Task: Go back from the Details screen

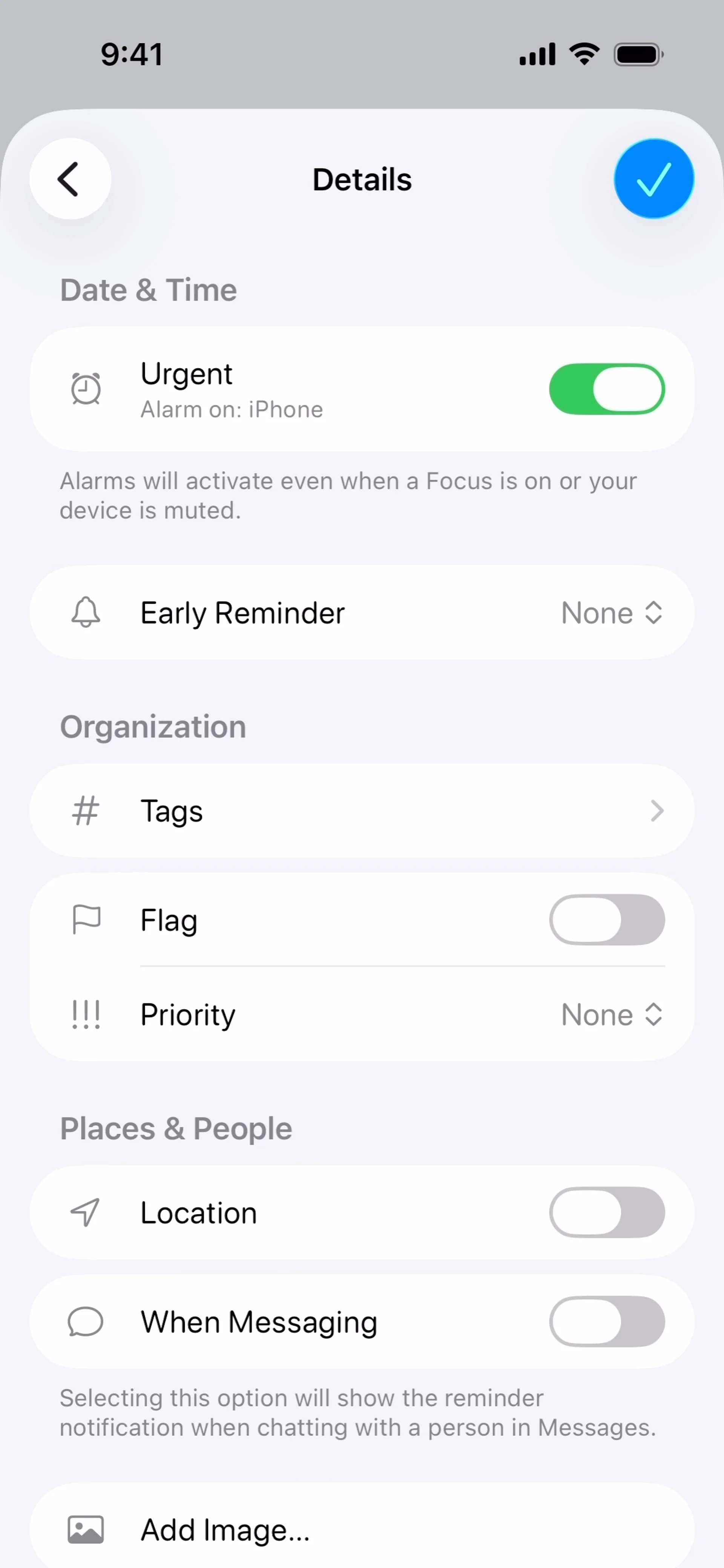Action: (70, 179)
